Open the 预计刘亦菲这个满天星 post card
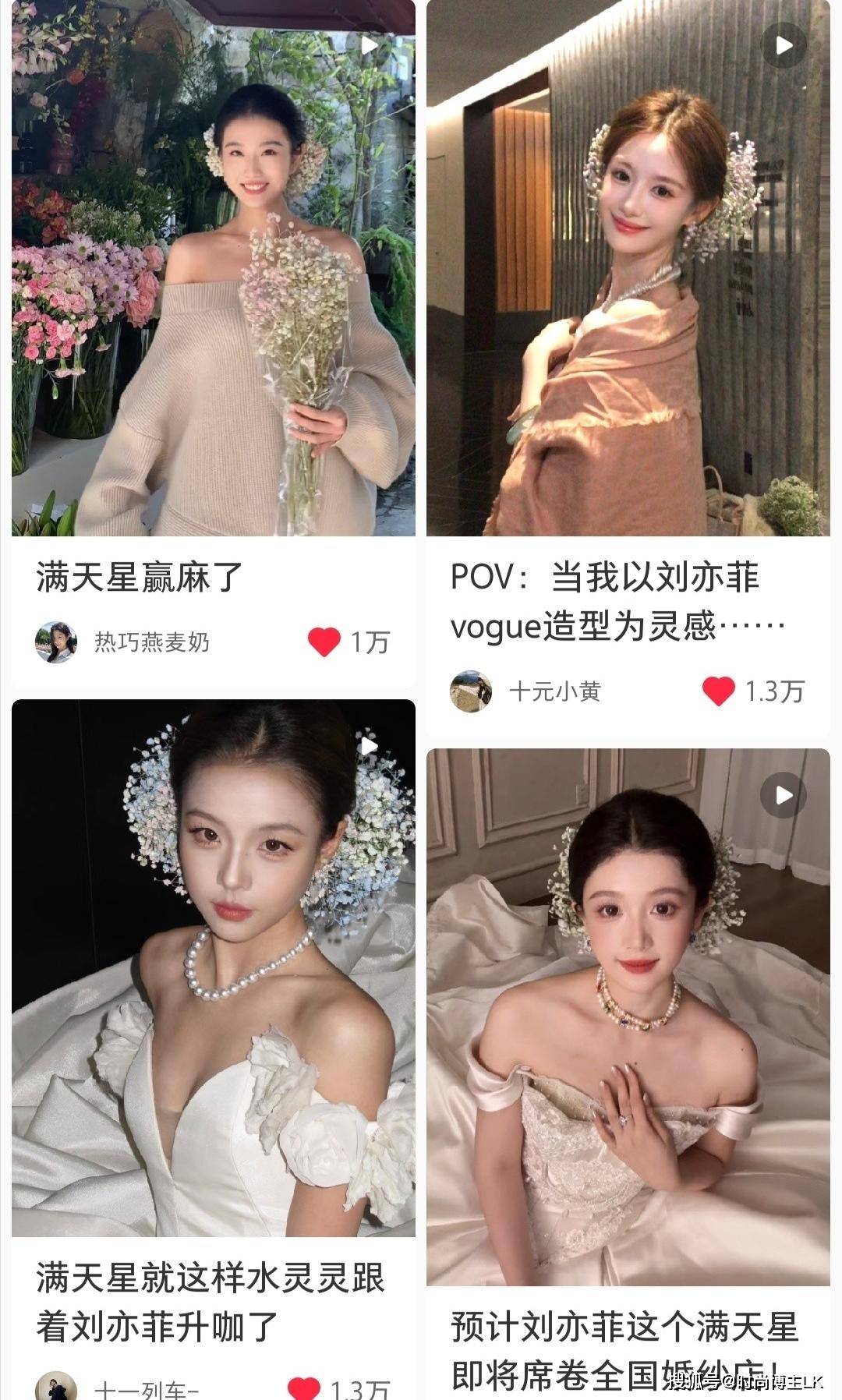This screenshot has height=1400, width=842. 627,1013
